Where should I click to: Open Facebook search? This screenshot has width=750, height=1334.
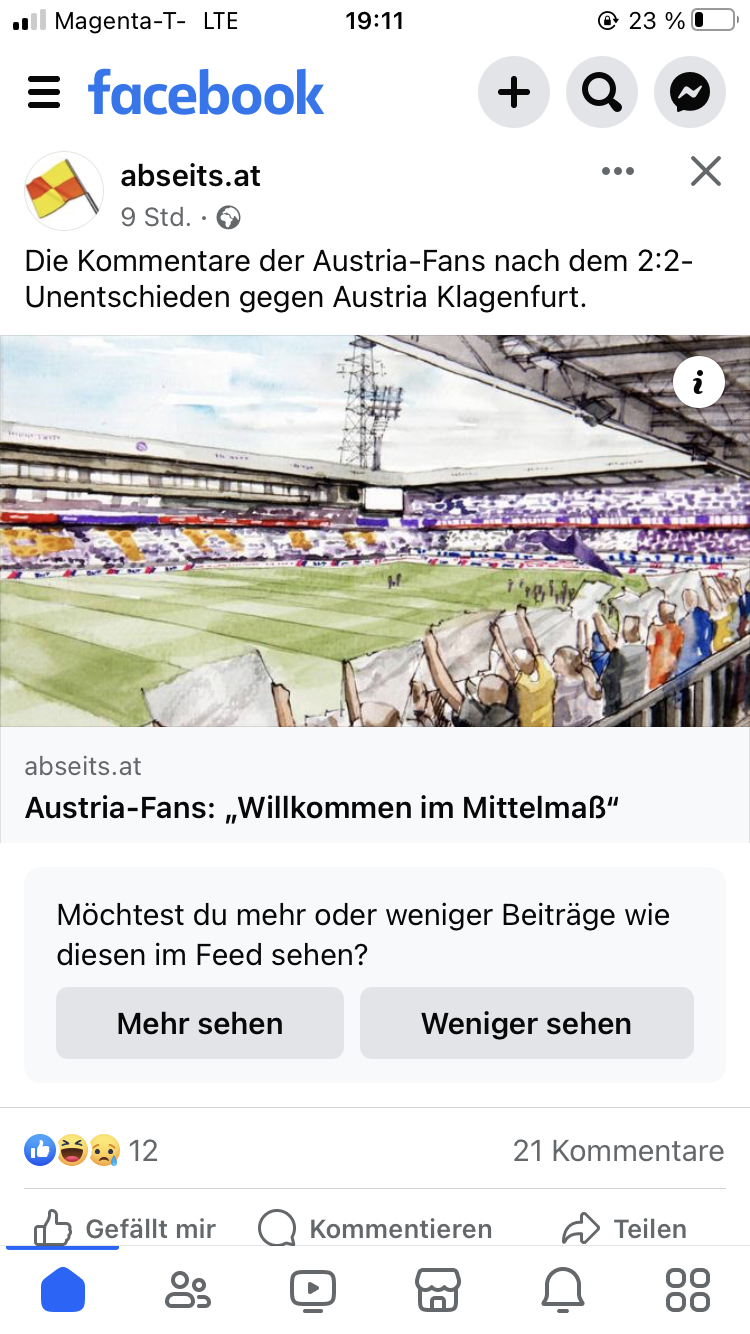coord(602,93)
